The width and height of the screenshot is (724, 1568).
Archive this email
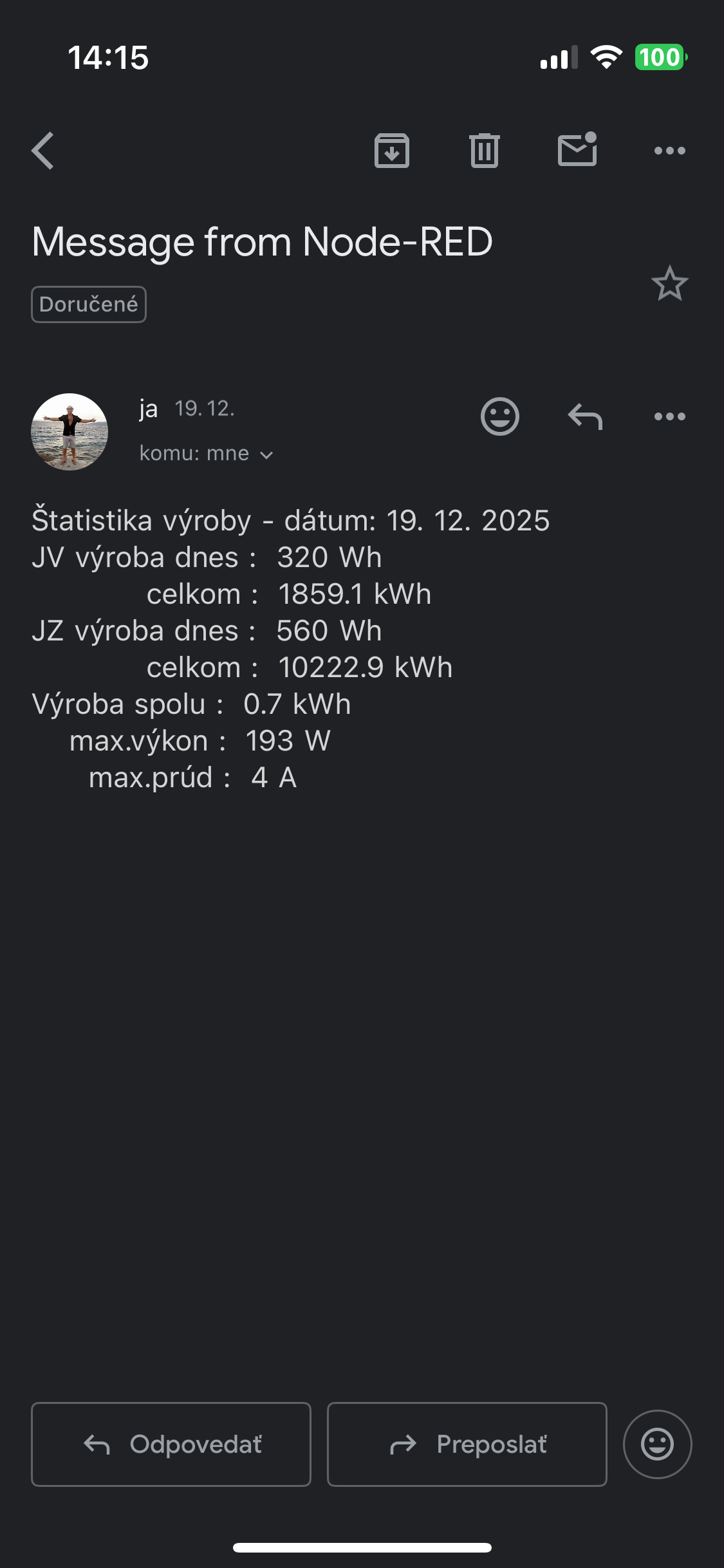pos(391,151)
